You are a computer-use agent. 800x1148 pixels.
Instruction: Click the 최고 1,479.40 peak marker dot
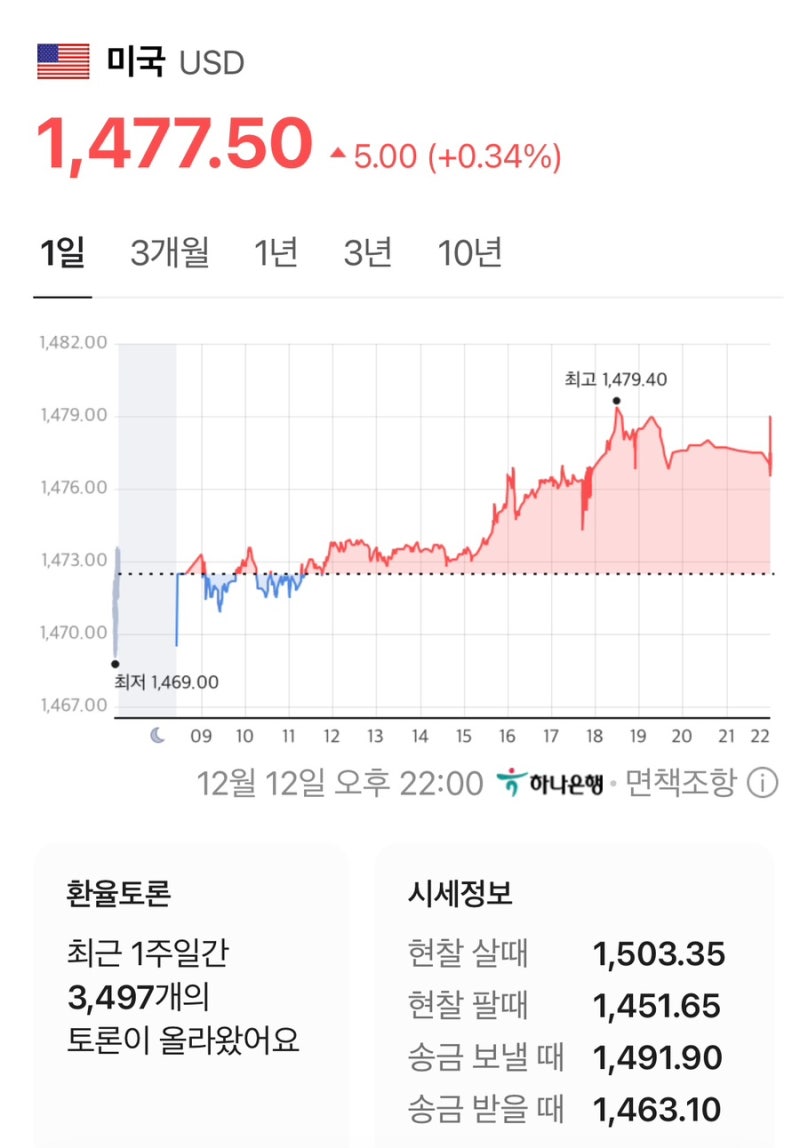[617, 400]
